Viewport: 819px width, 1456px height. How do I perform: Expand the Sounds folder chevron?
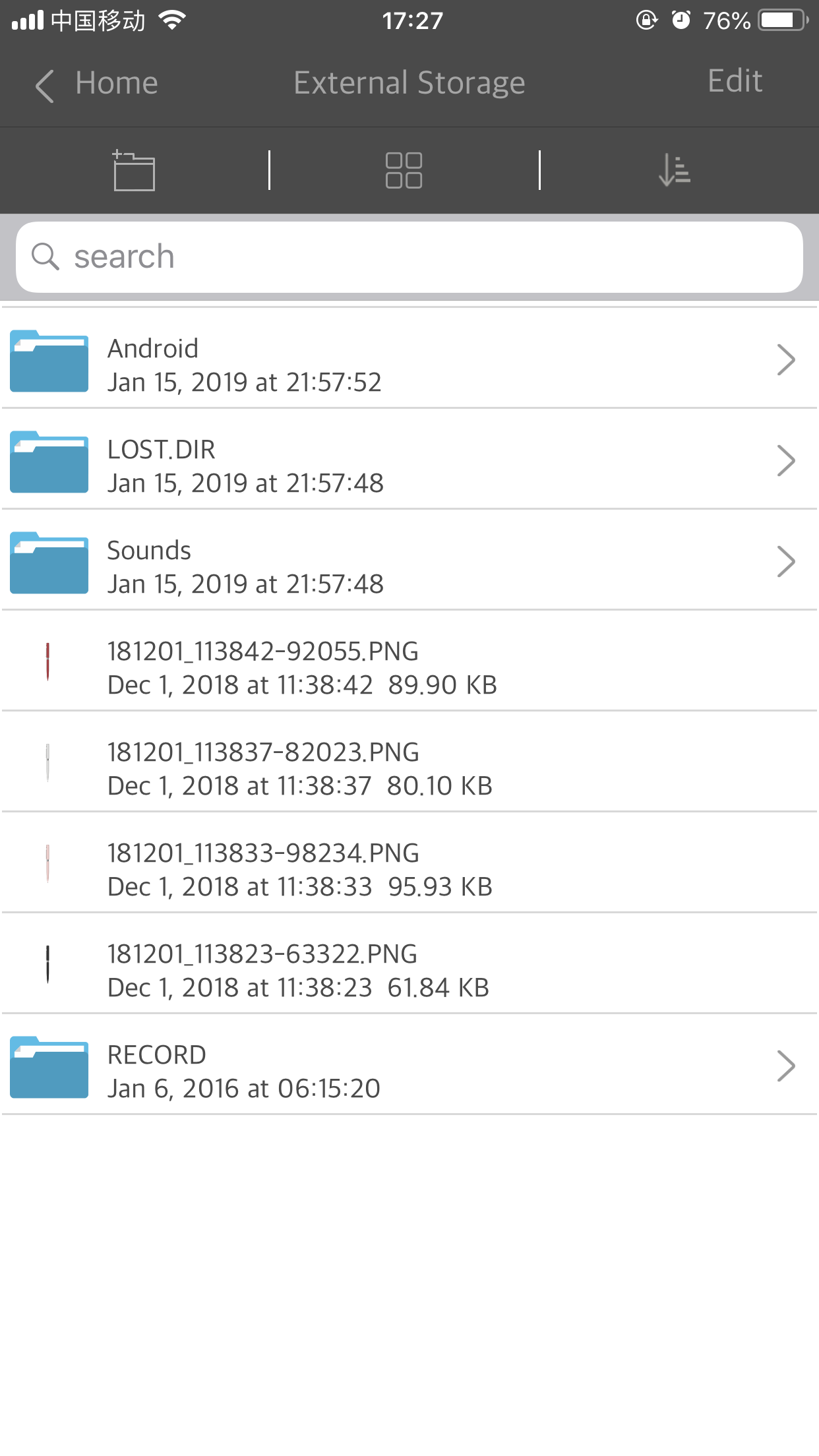[x=787, y=561]
